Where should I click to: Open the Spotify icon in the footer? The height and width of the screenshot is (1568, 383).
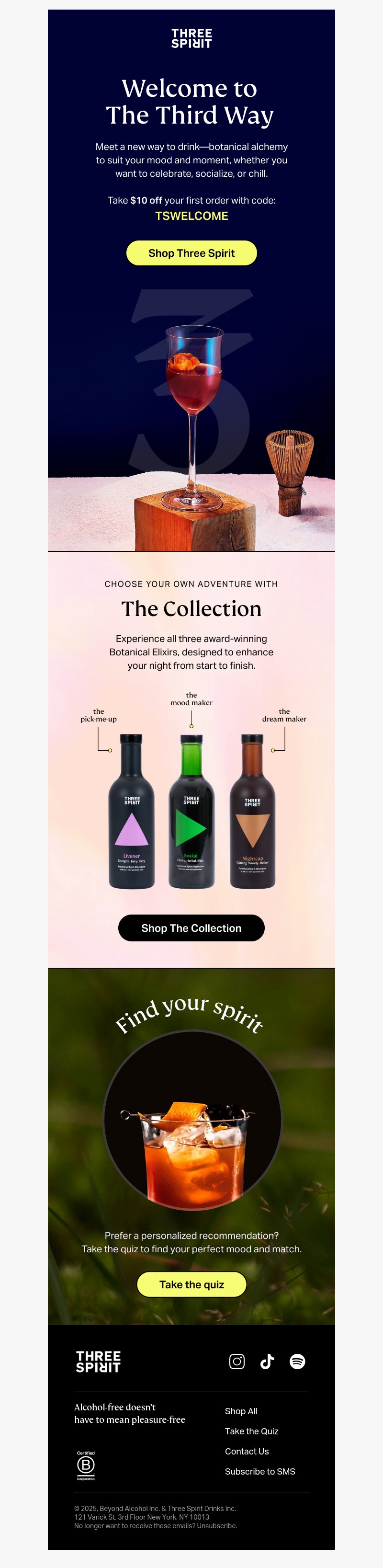click(x=297, y=1361)
